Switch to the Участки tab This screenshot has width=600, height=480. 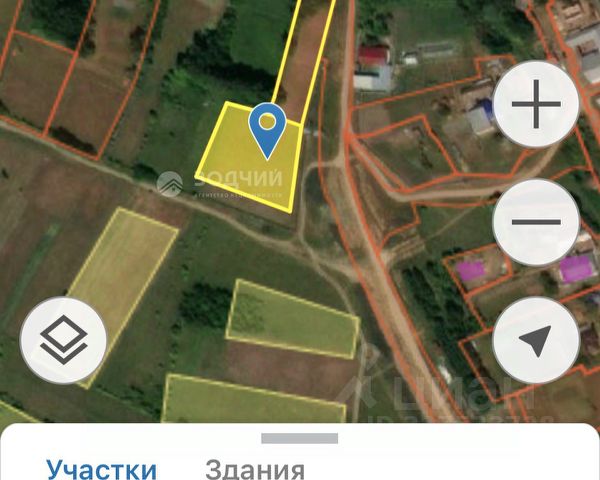(x=102, y=469)
